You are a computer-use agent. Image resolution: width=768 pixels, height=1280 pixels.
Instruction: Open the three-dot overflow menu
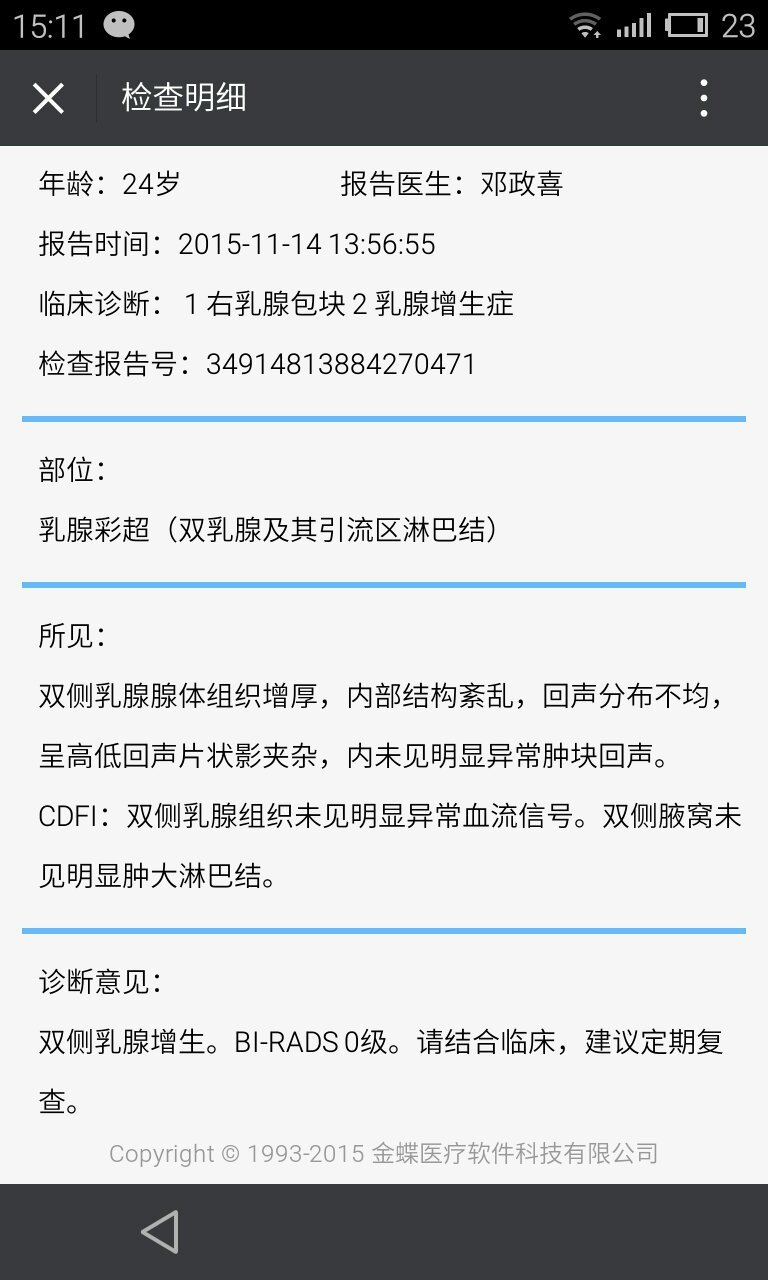[704, 98]
